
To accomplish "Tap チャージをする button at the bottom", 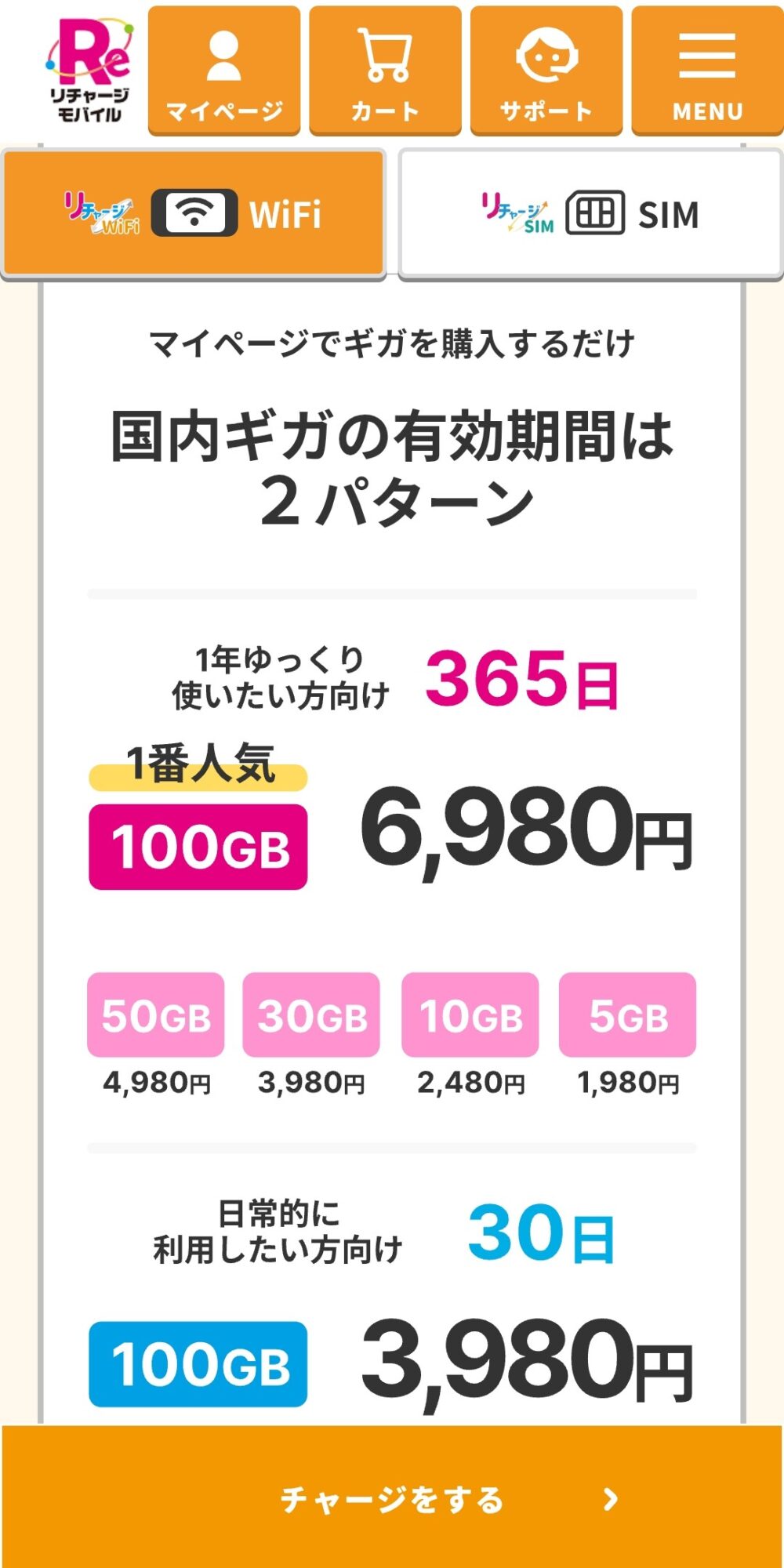I will pos(392,1498).
